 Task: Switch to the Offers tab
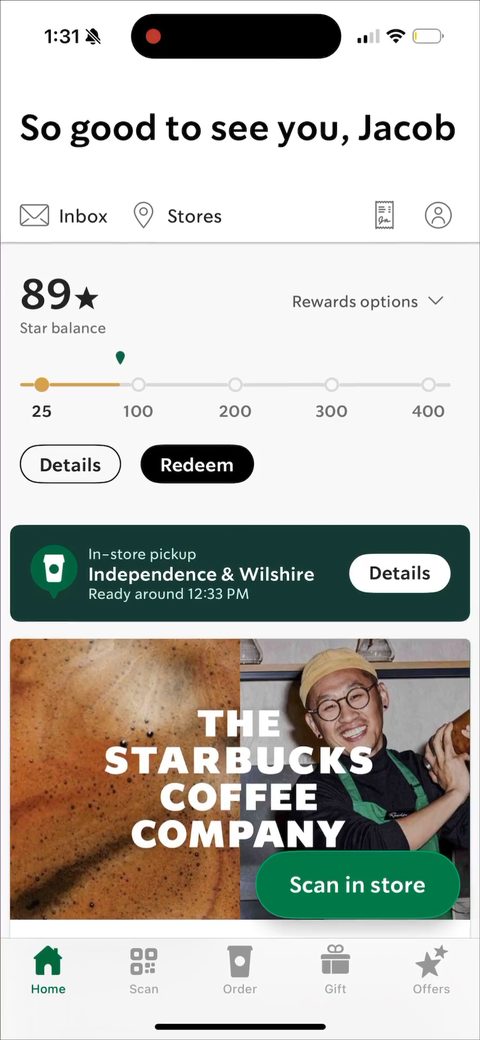432,970
